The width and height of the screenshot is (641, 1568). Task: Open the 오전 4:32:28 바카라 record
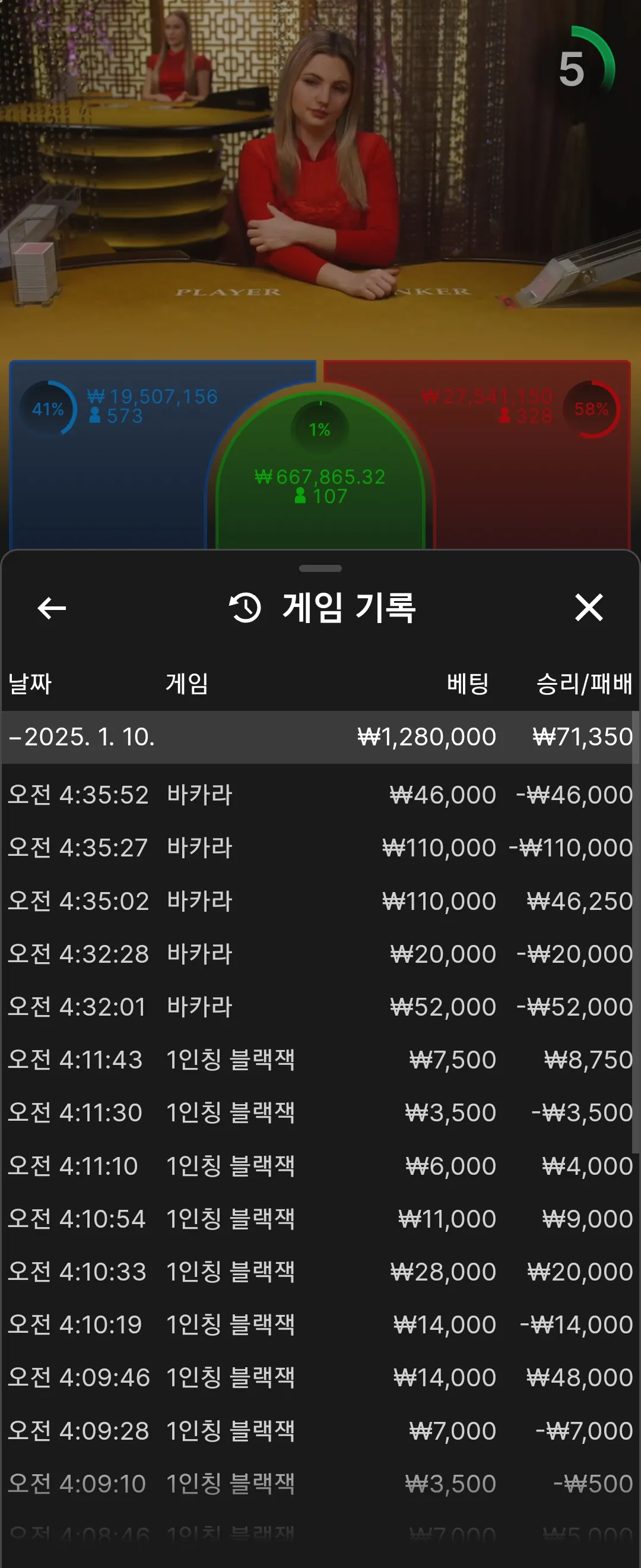(320, 954)
